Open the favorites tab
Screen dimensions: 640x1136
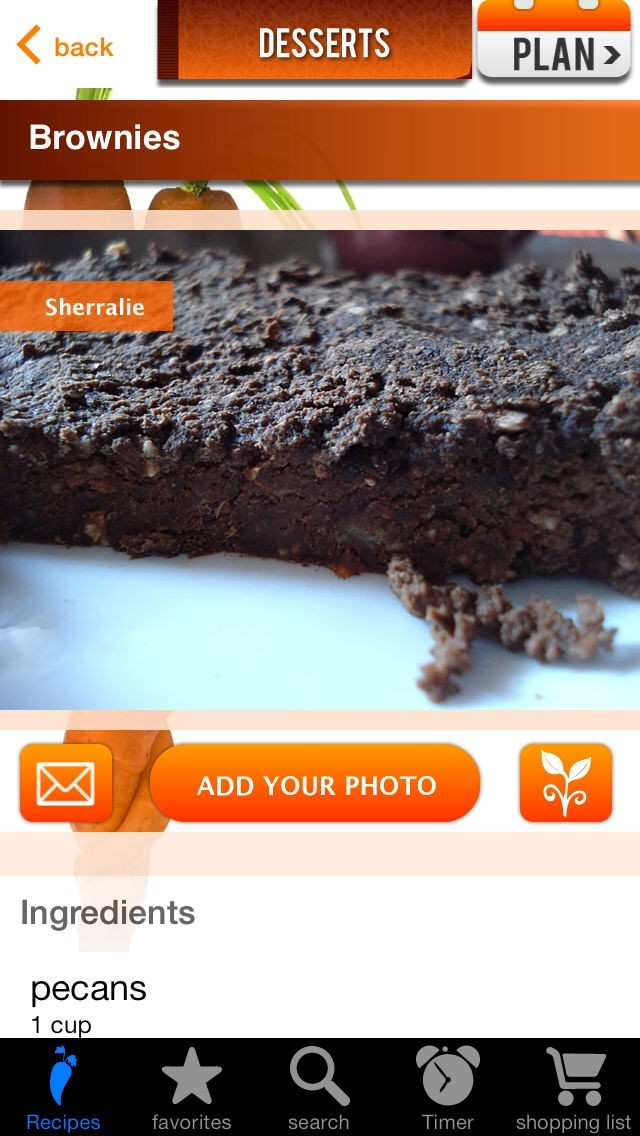pos(191,1088)
